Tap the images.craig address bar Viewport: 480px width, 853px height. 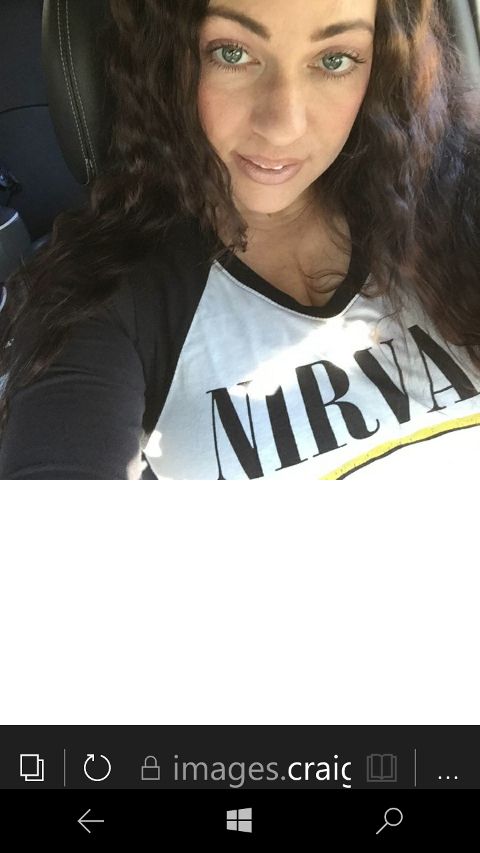245,768
